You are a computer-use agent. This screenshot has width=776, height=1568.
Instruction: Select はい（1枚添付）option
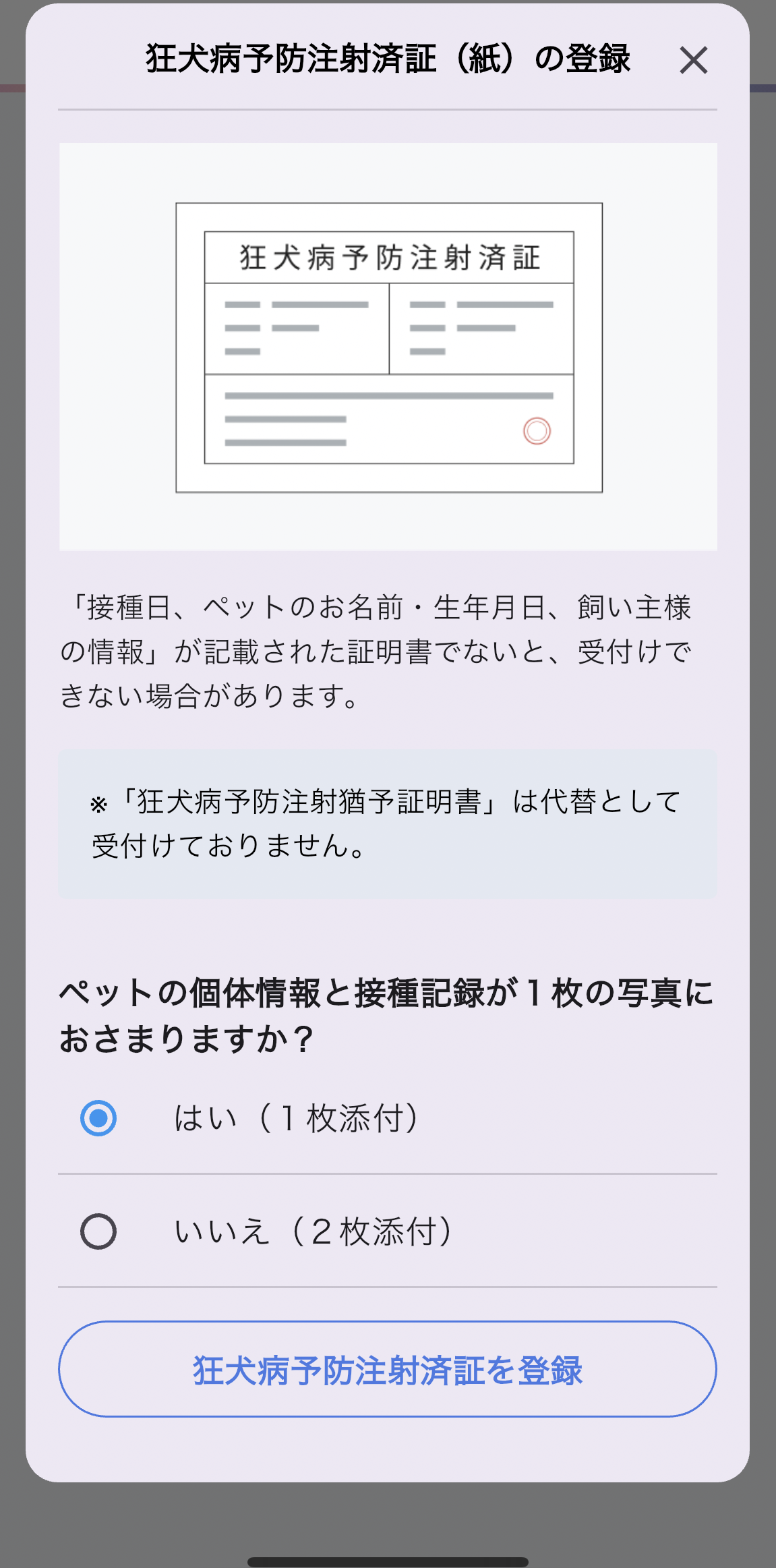coord(99,1118)
